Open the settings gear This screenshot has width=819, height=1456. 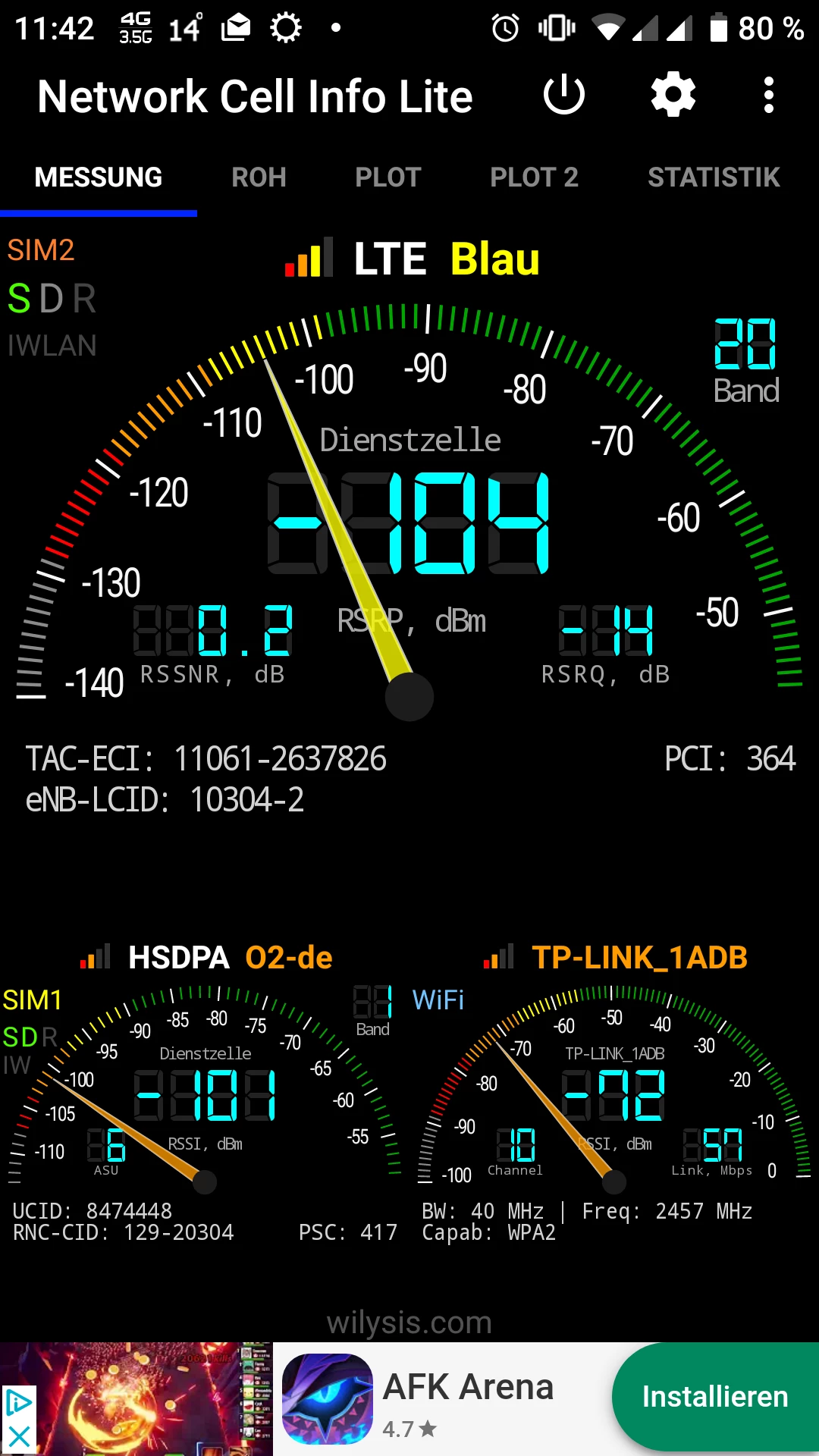[673, 96]
